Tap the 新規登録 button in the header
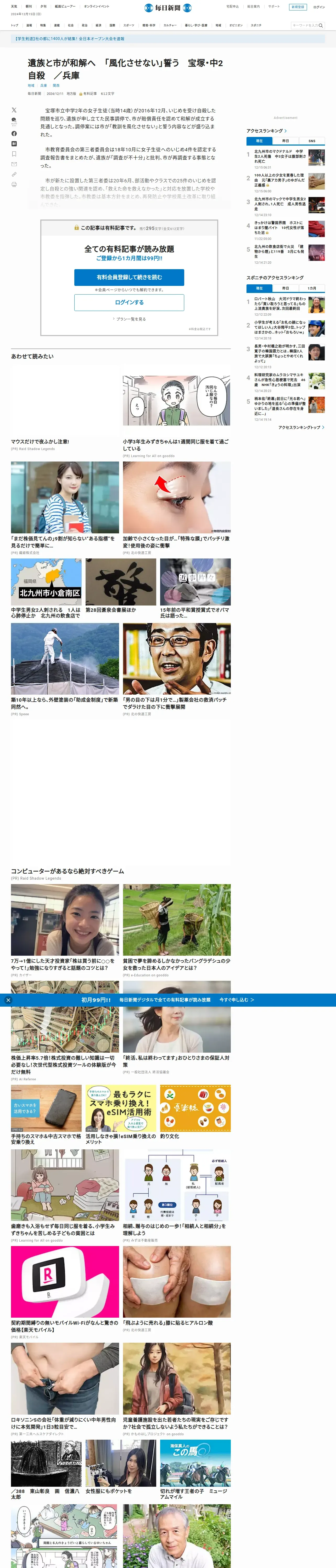The width and height of the screenshot is (336, 1568). pyautogui.click(x=297, y=7)
